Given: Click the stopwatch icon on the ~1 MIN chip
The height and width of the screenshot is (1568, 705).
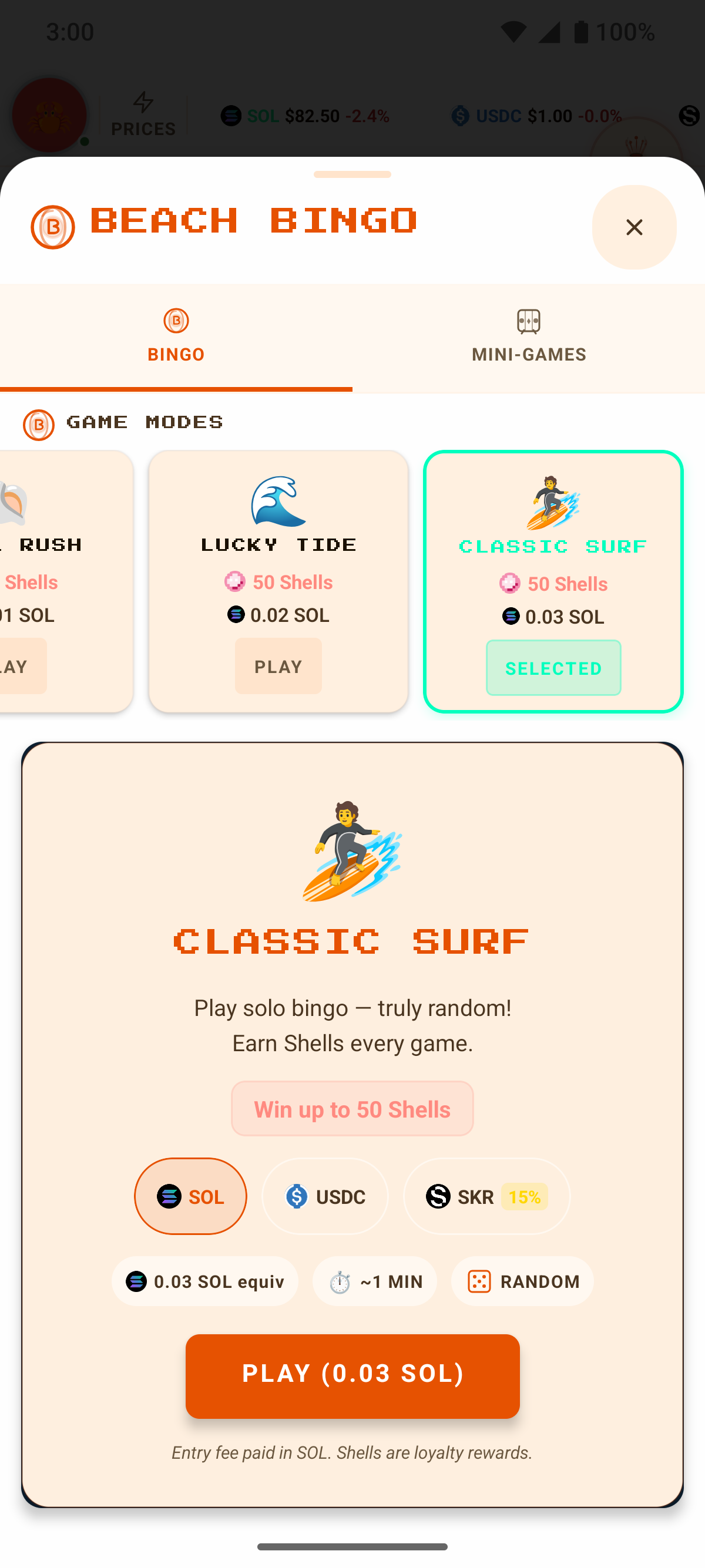Looking at the screenshot, I should click(x=341, y=1281).
